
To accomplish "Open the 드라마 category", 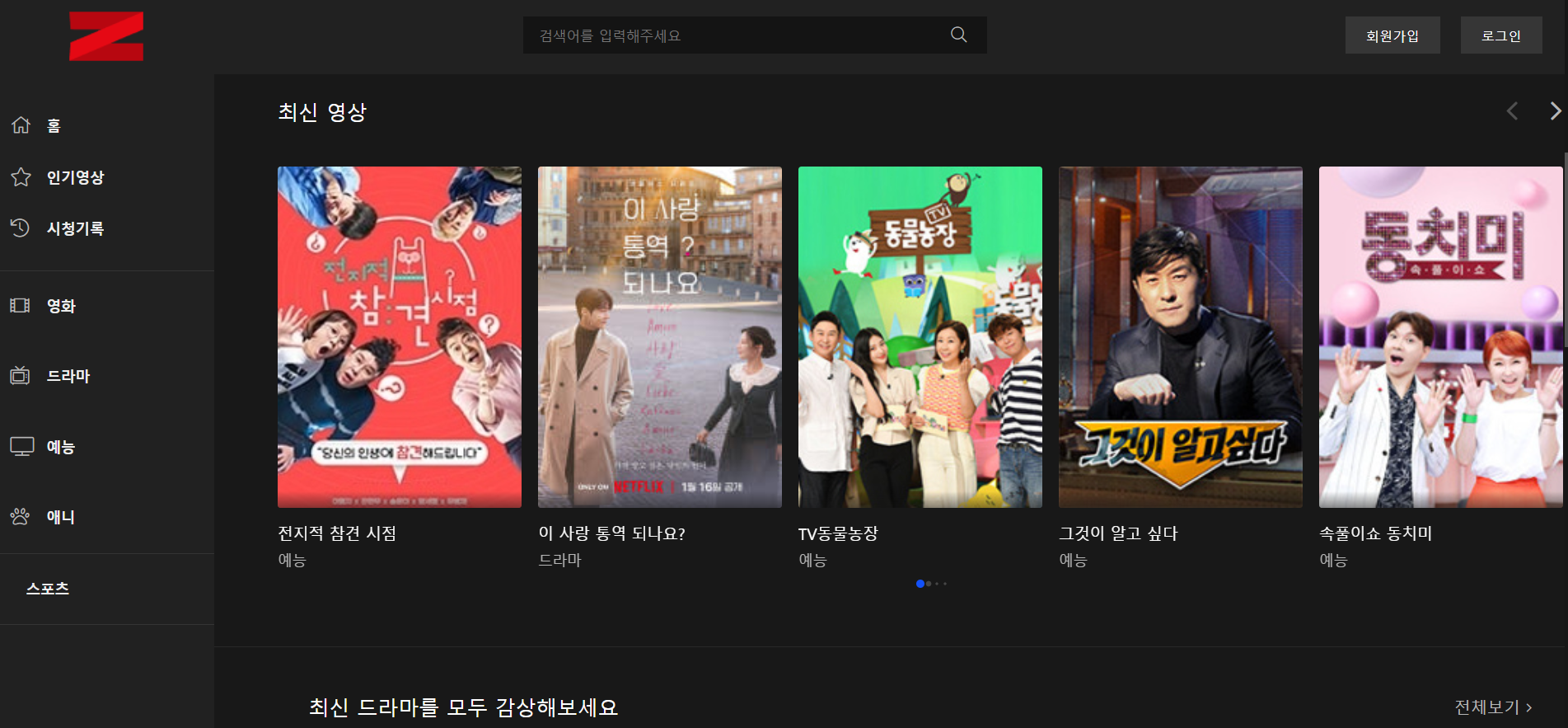I will [68, 376].
